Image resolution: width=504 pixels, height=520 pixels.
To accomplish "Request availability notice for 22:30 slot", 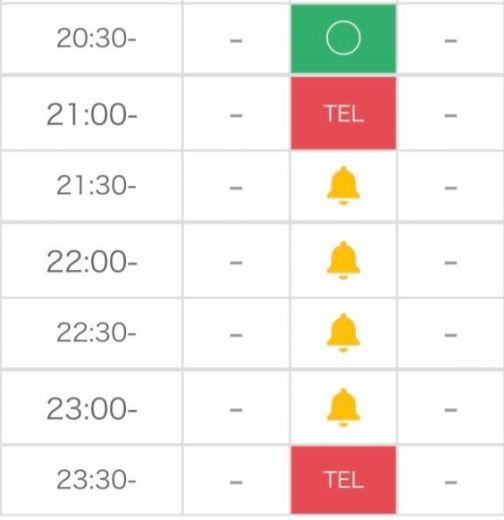I will coord(343,333).
